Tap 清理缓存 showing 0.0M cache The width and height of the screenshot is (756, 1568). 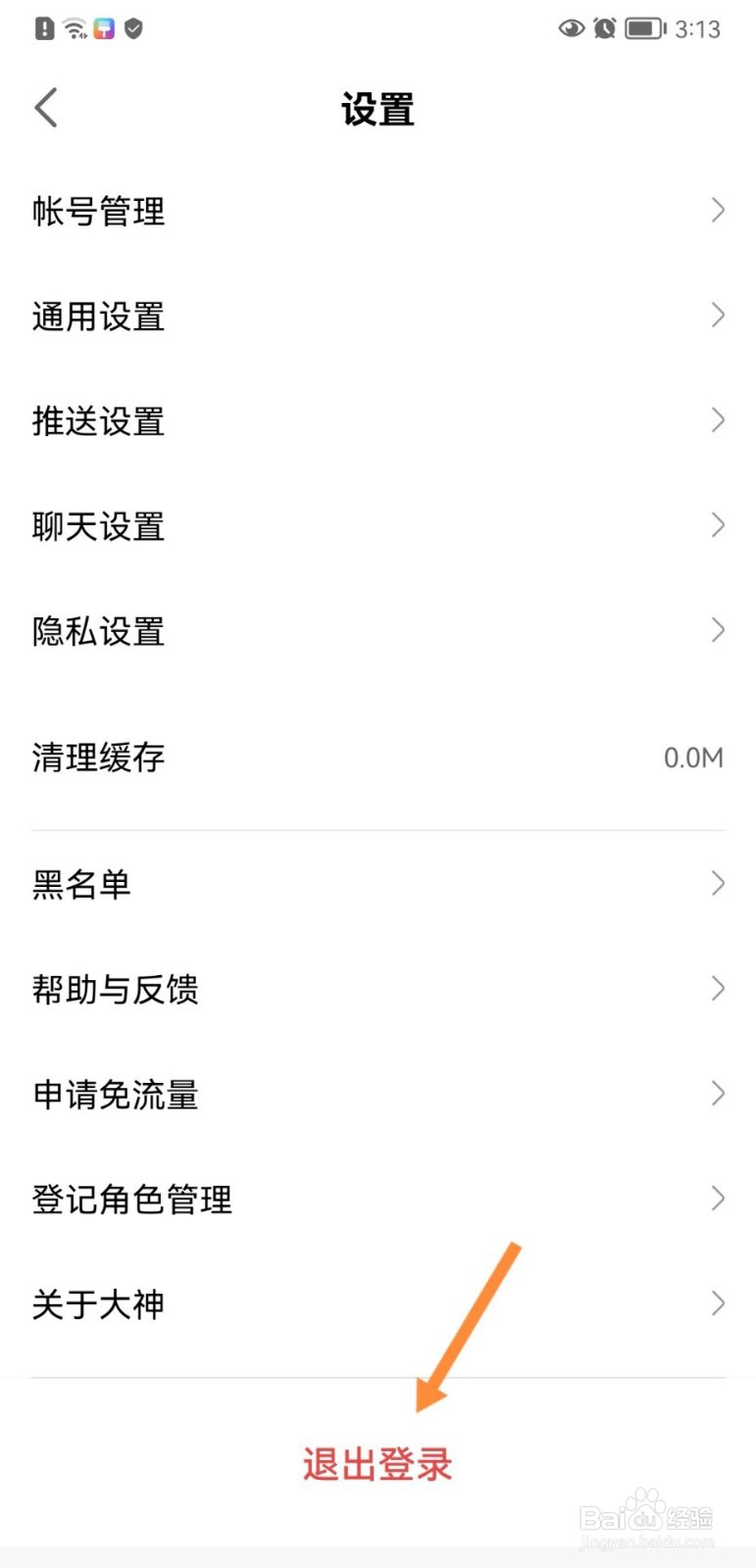pyautogui.click(x=97, y=757)
